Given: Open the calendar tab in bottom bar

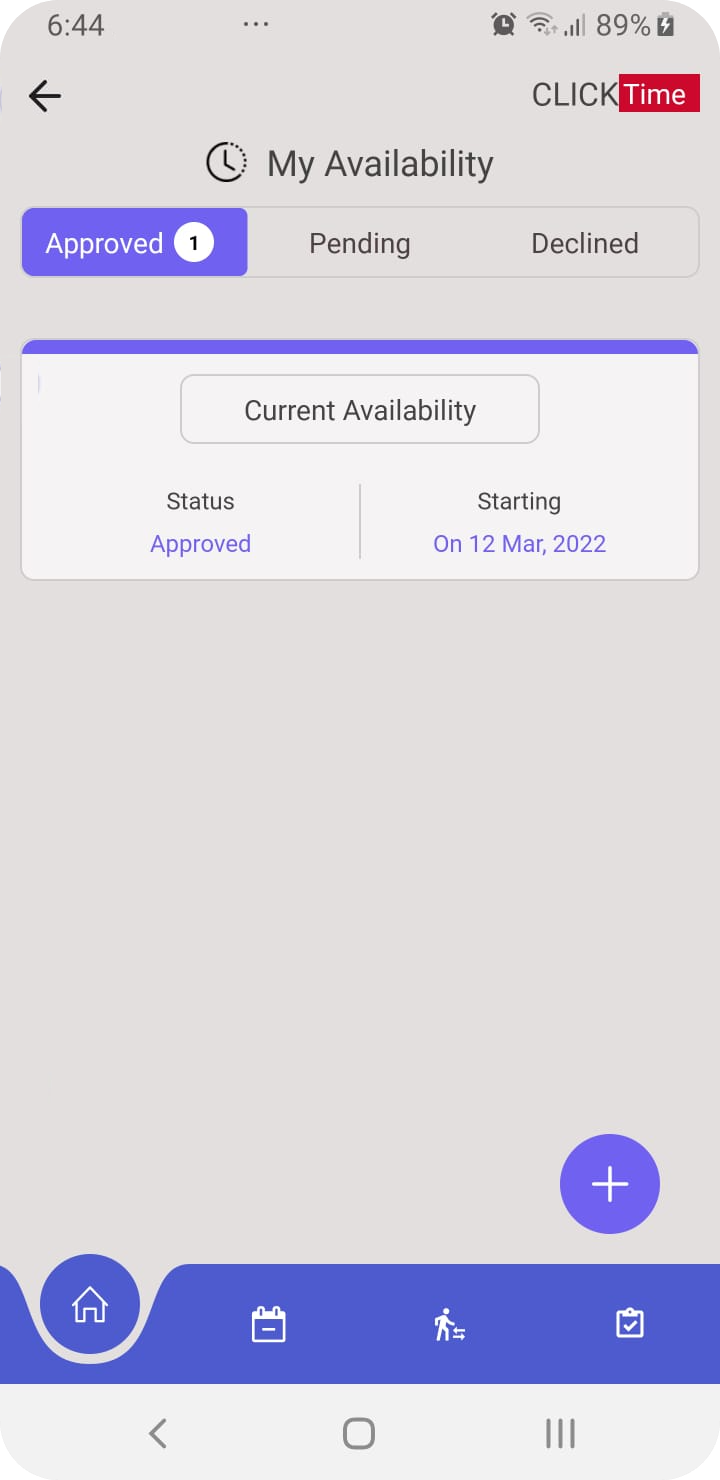Looking at the screenshot, I should [268, 1325].
